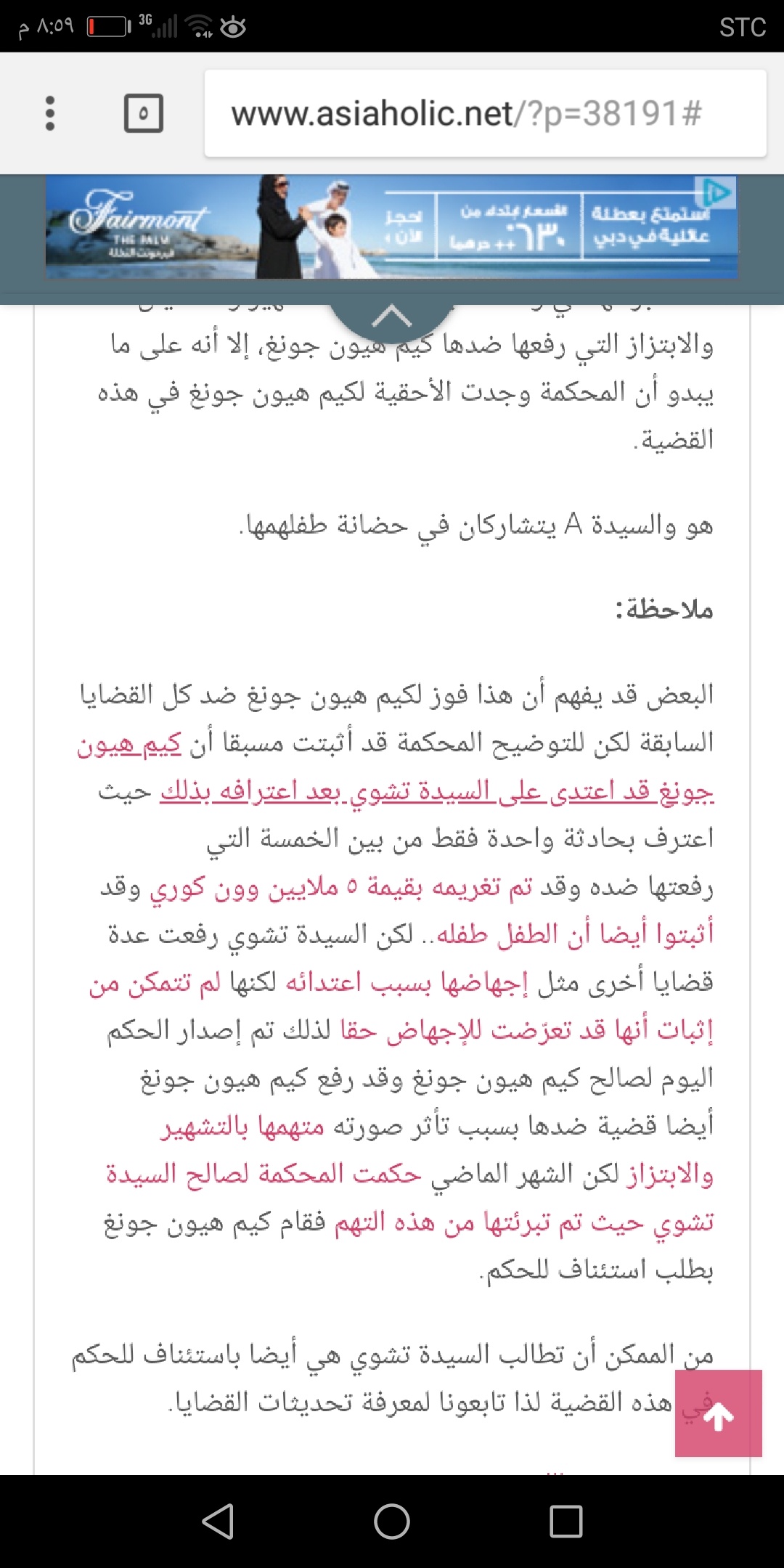Tap the AdChoices icon on the banner
784x1568 pixels.
click(x=717, y=192)
